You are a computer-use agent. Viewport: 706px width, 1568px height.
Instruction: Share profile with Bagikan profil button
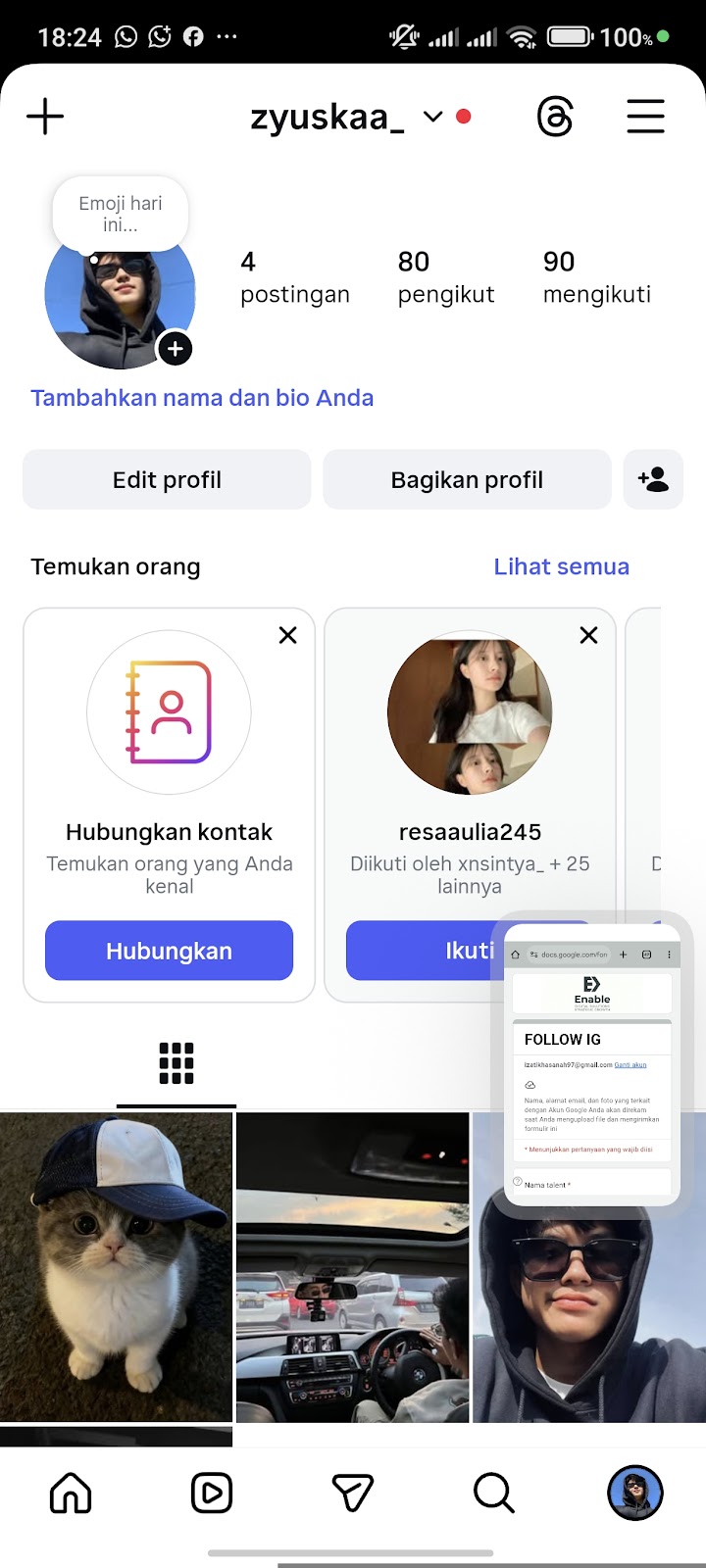[x=467, y=480]
